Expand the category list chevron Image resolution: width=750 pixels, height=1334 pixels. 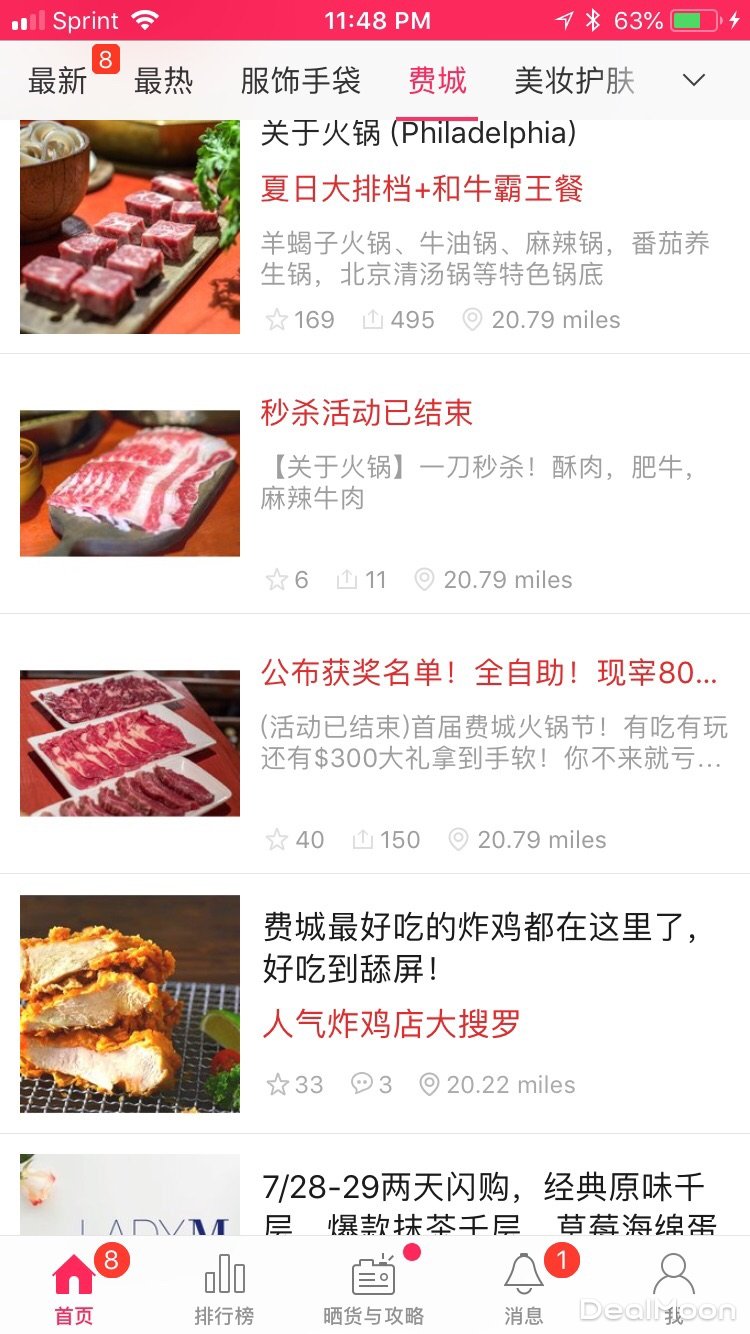pyautogui.click(x=694, y=81)
